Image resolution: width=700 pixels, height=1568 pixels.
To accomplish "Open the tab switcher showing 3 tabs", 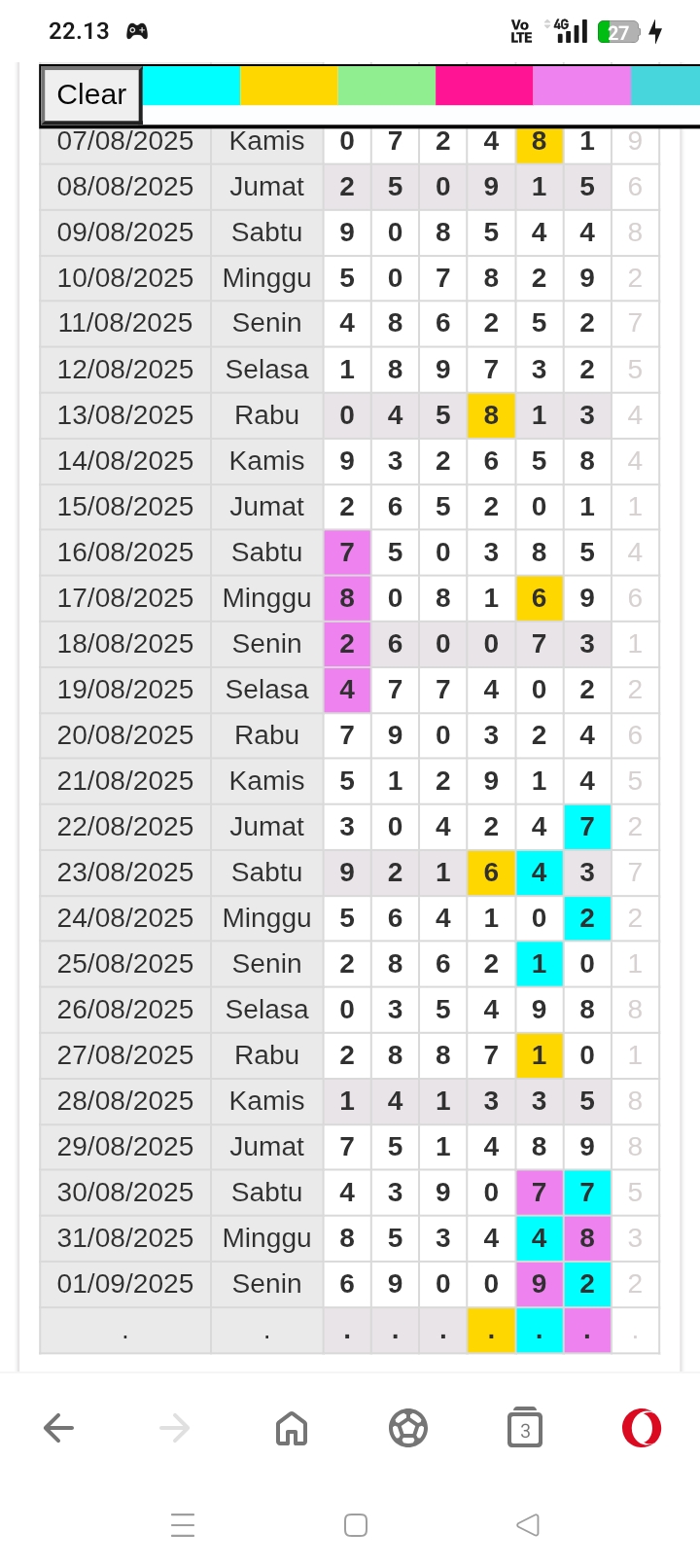I will [x=525, y=1428].
